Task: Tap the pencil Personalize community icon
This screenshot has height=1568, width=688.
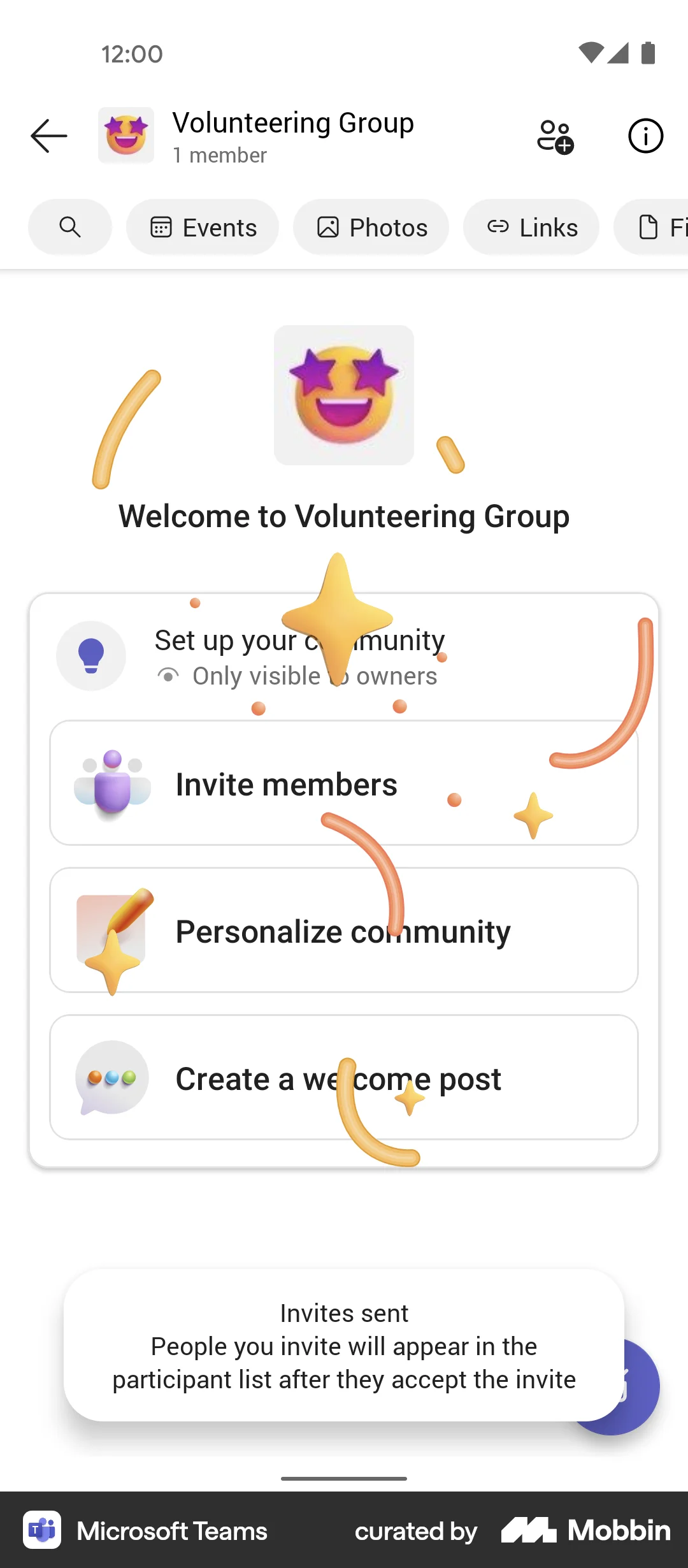Action: (x=111, y=931)
